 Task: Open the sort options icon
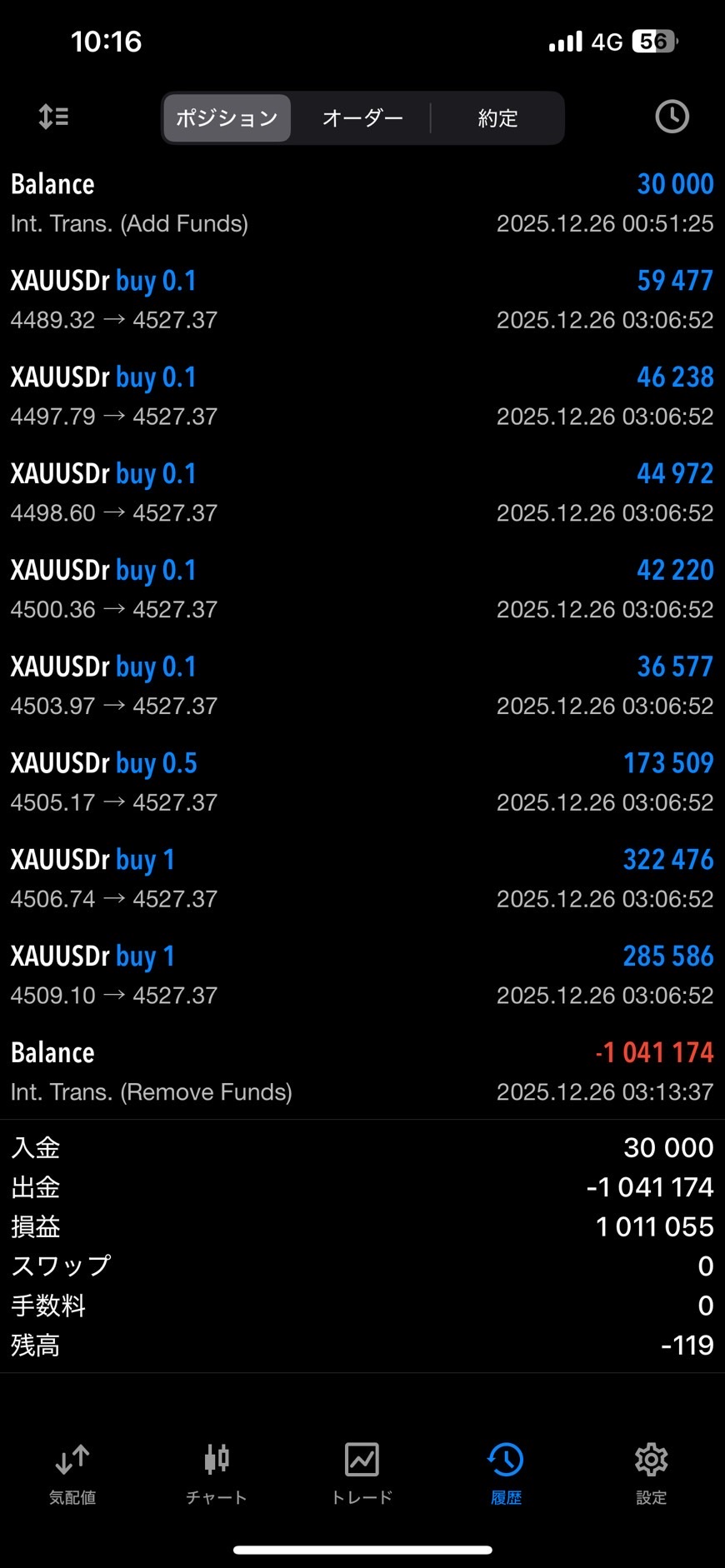(x=54, y=117)
